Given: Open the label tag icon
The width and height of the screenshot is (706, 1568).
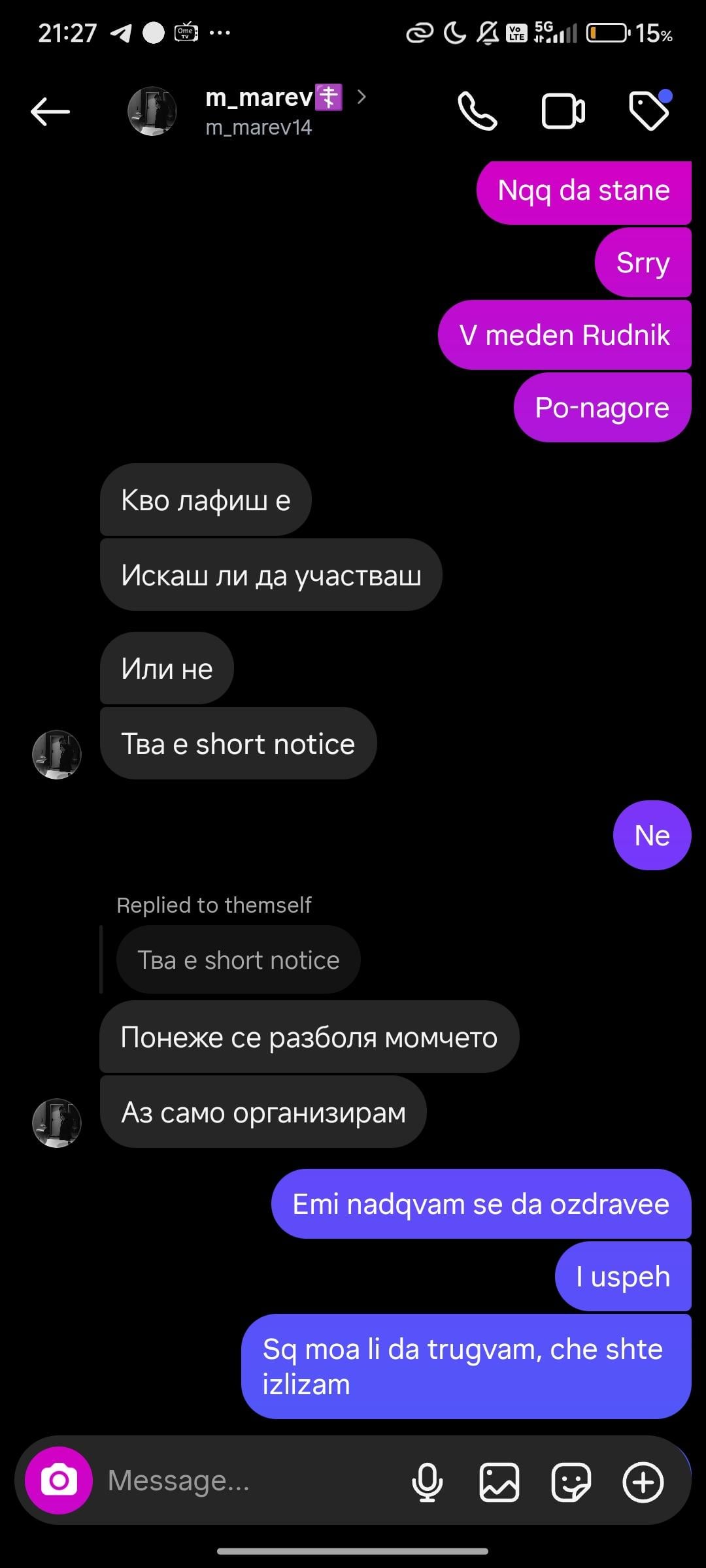Looking at the screenshot, I should tap(649, 110).
